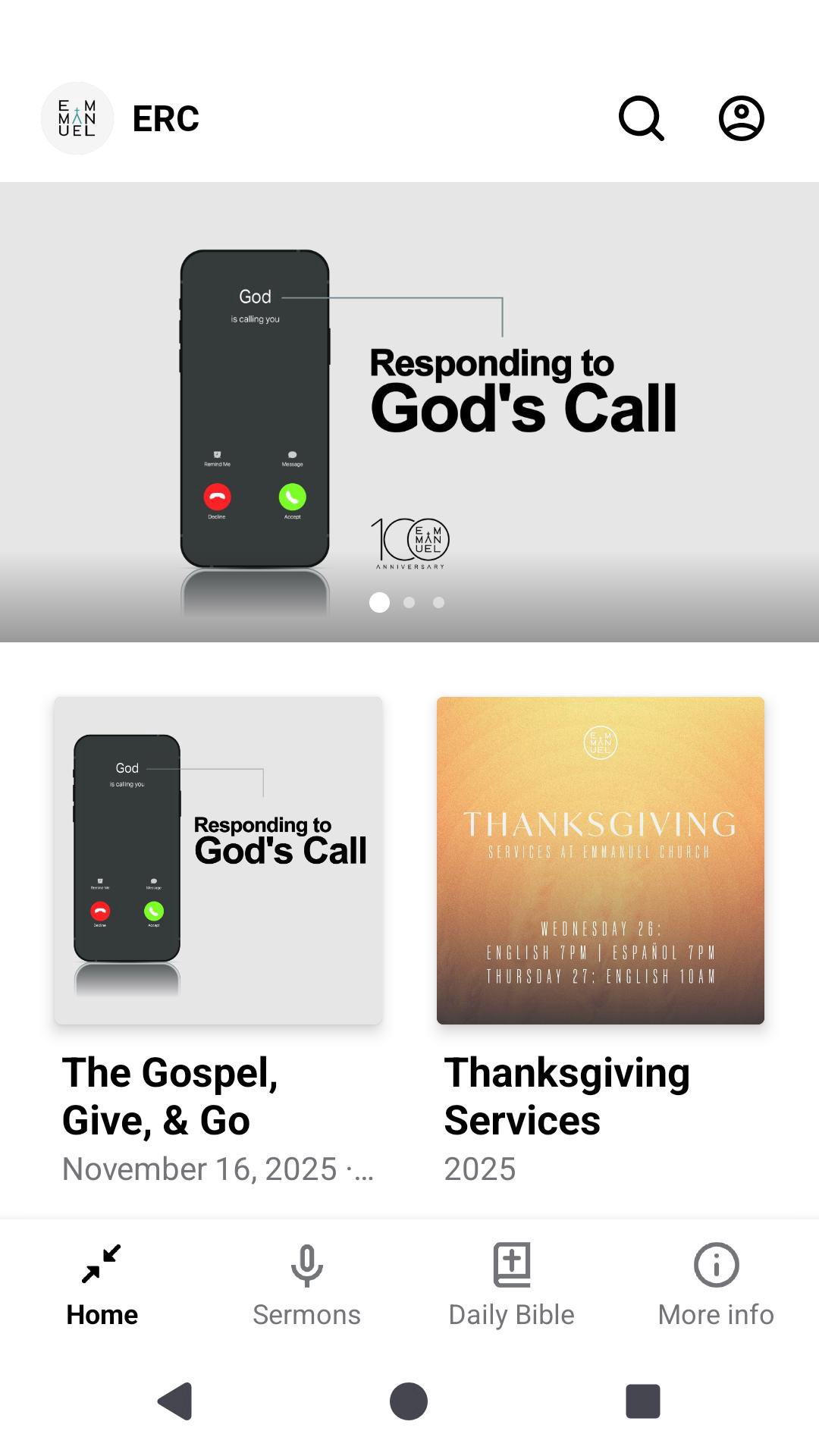Open the search icon

click(x=642, y=118)
